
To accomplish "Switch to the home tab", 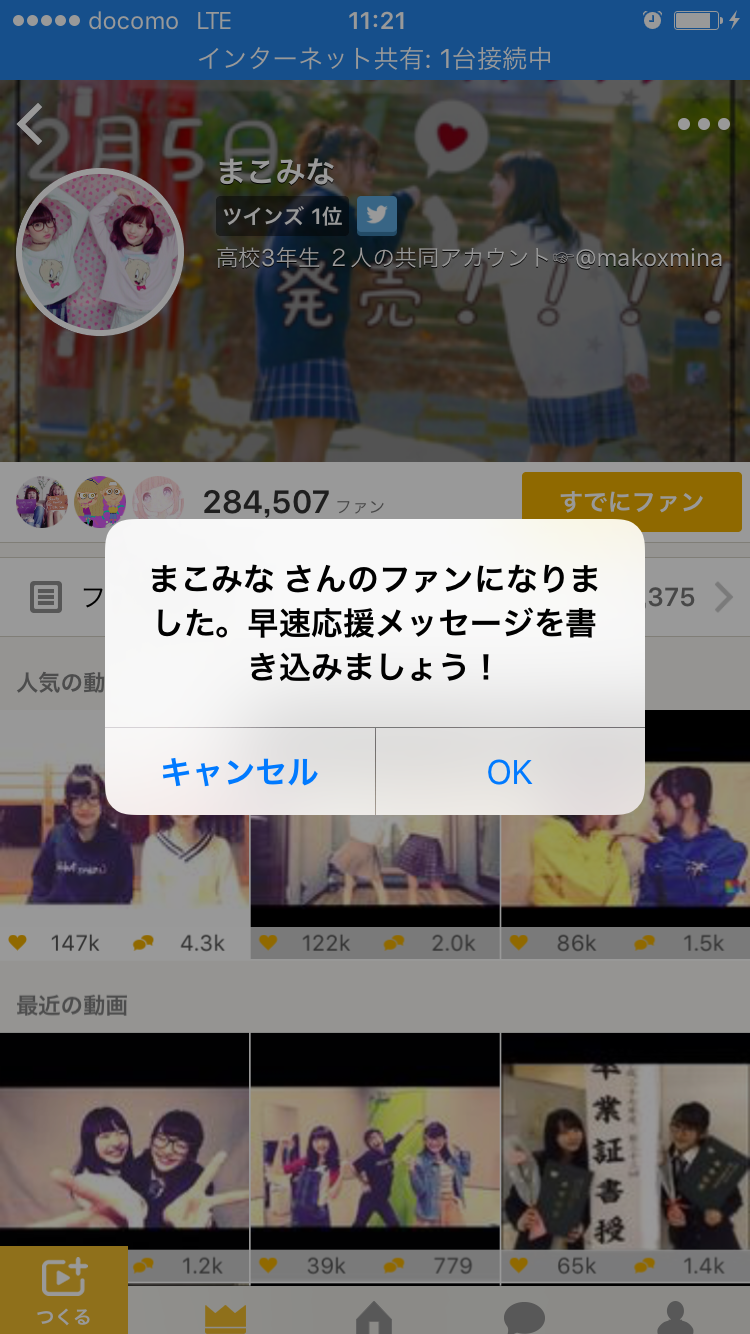I will click(x=374, y=1315).
